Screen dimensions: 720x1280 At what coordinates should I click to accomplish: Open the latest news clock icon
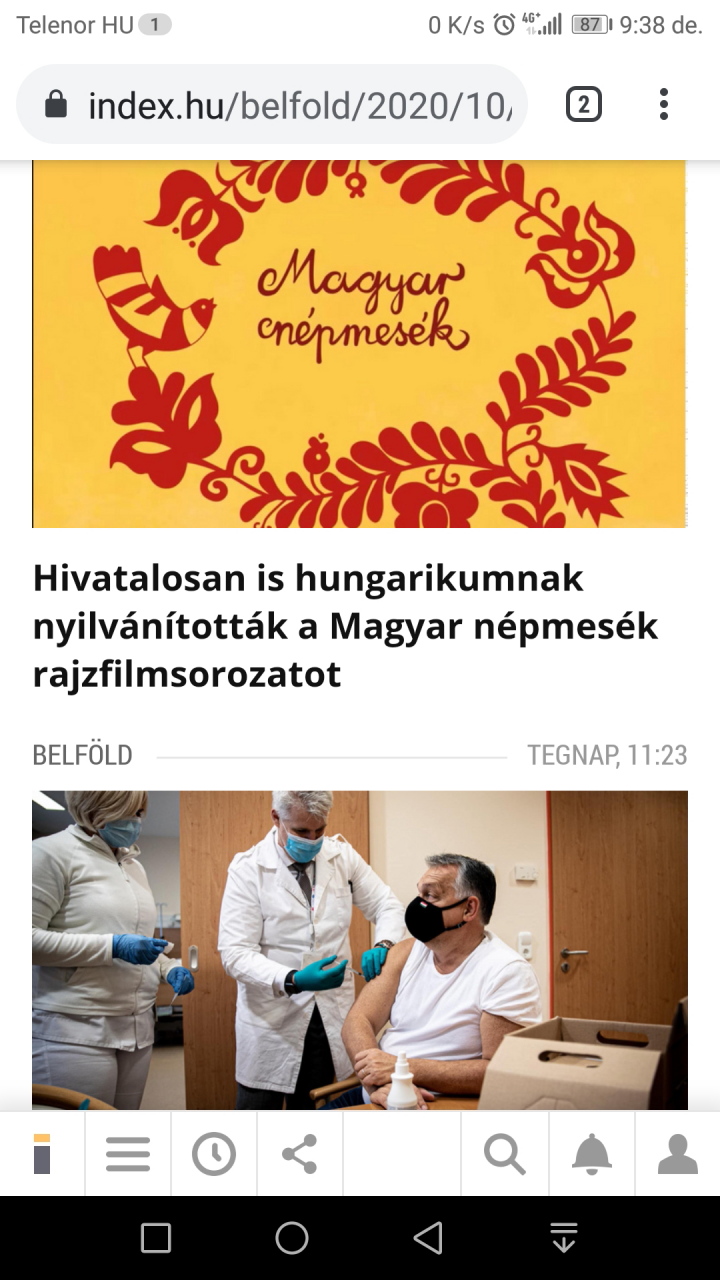pos(214,1154)
